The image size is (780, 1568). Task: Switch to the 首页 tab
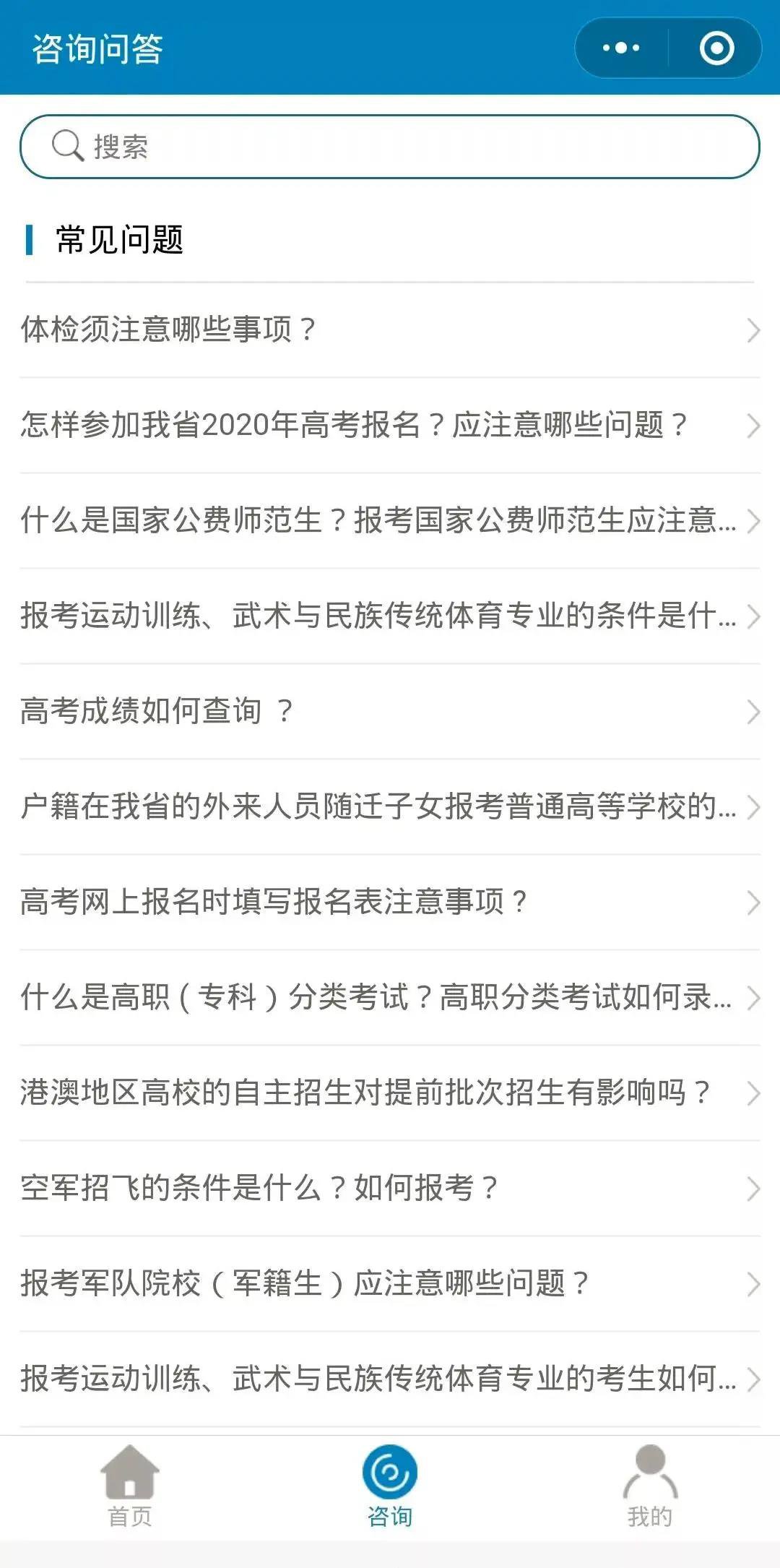pos(130,1487)
